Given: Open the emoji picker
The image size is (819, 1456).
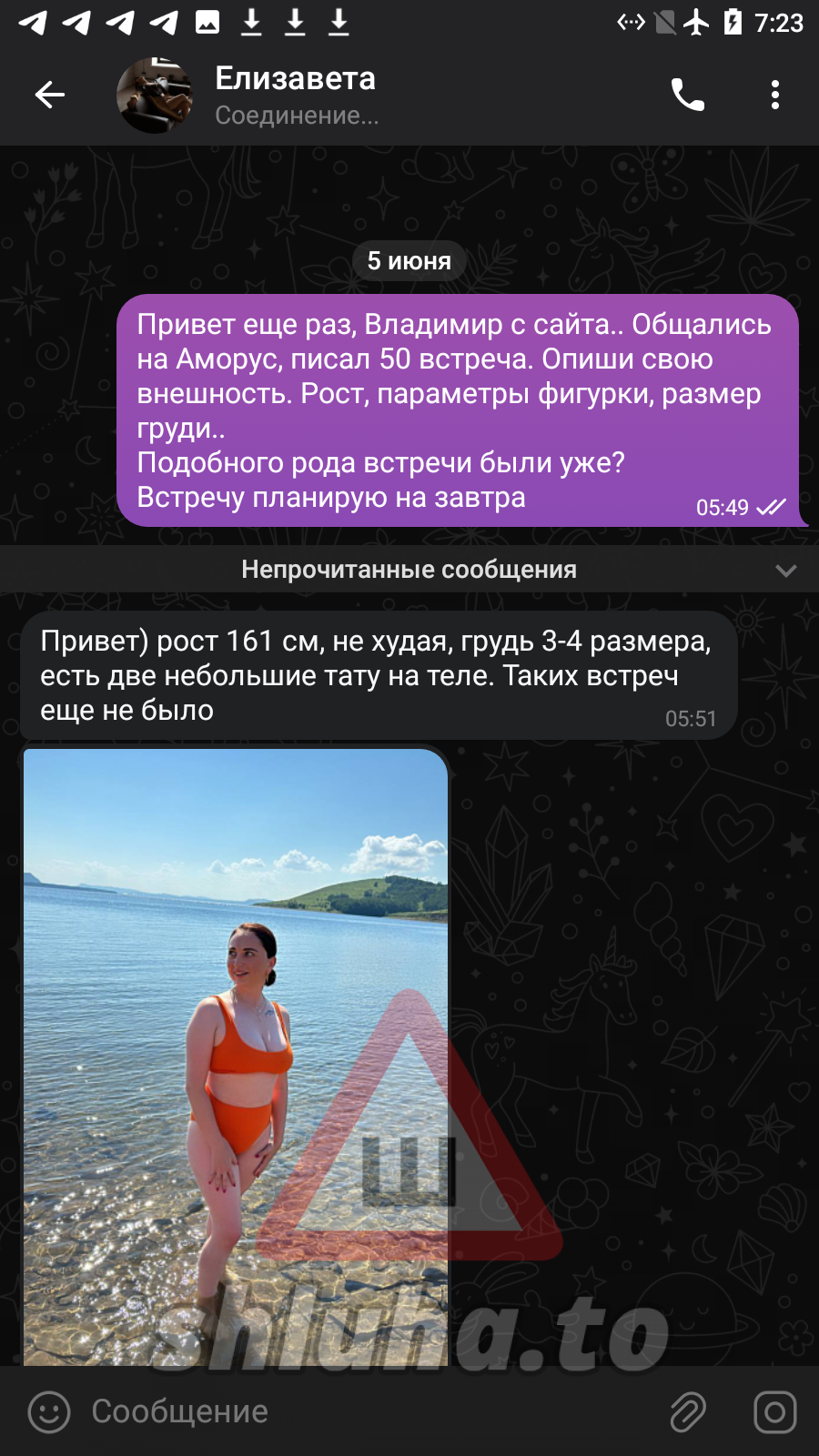Looking at the screenshot, I should click(49, 1412).
